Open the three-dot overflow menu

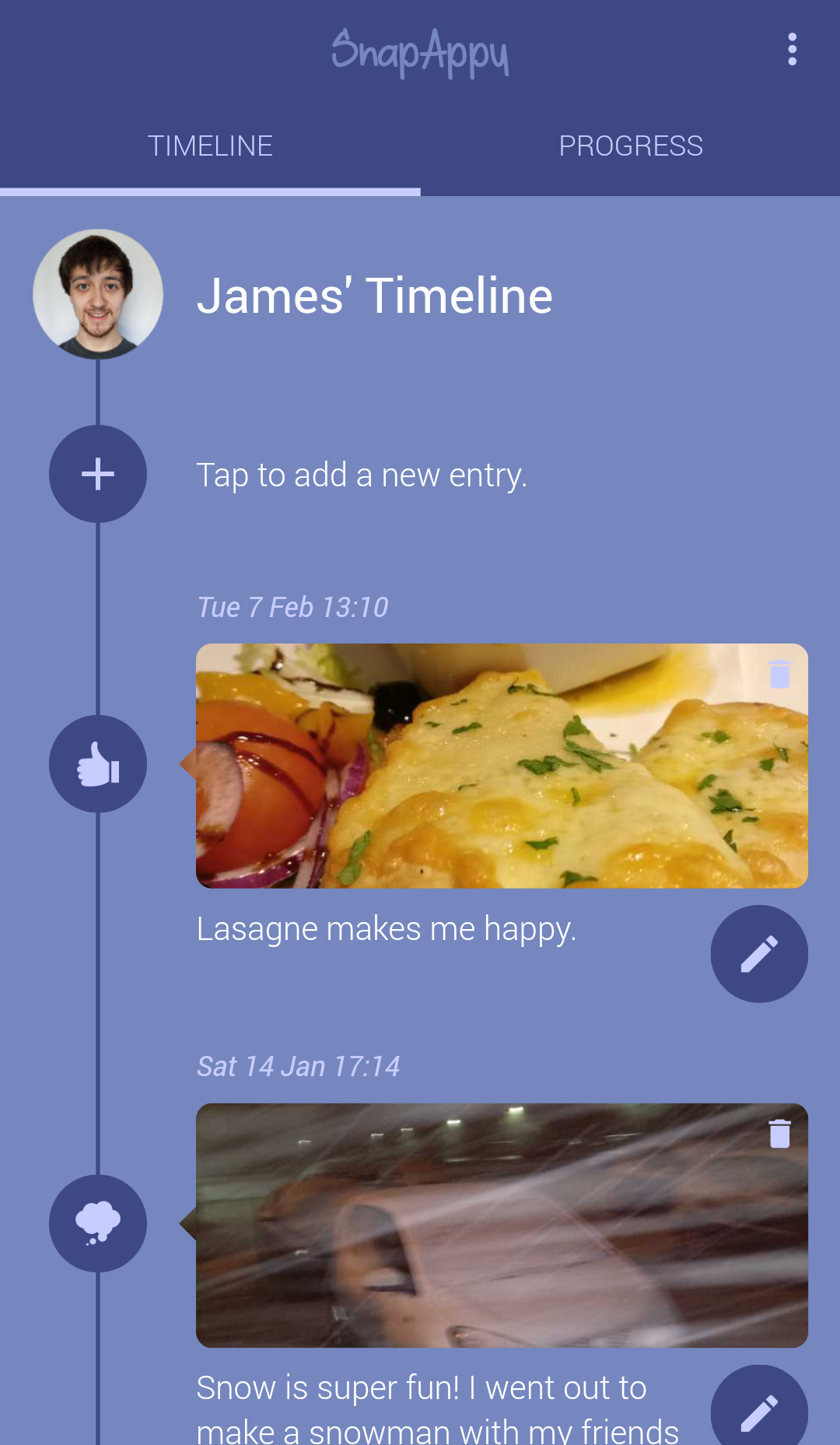pos(793,49)
